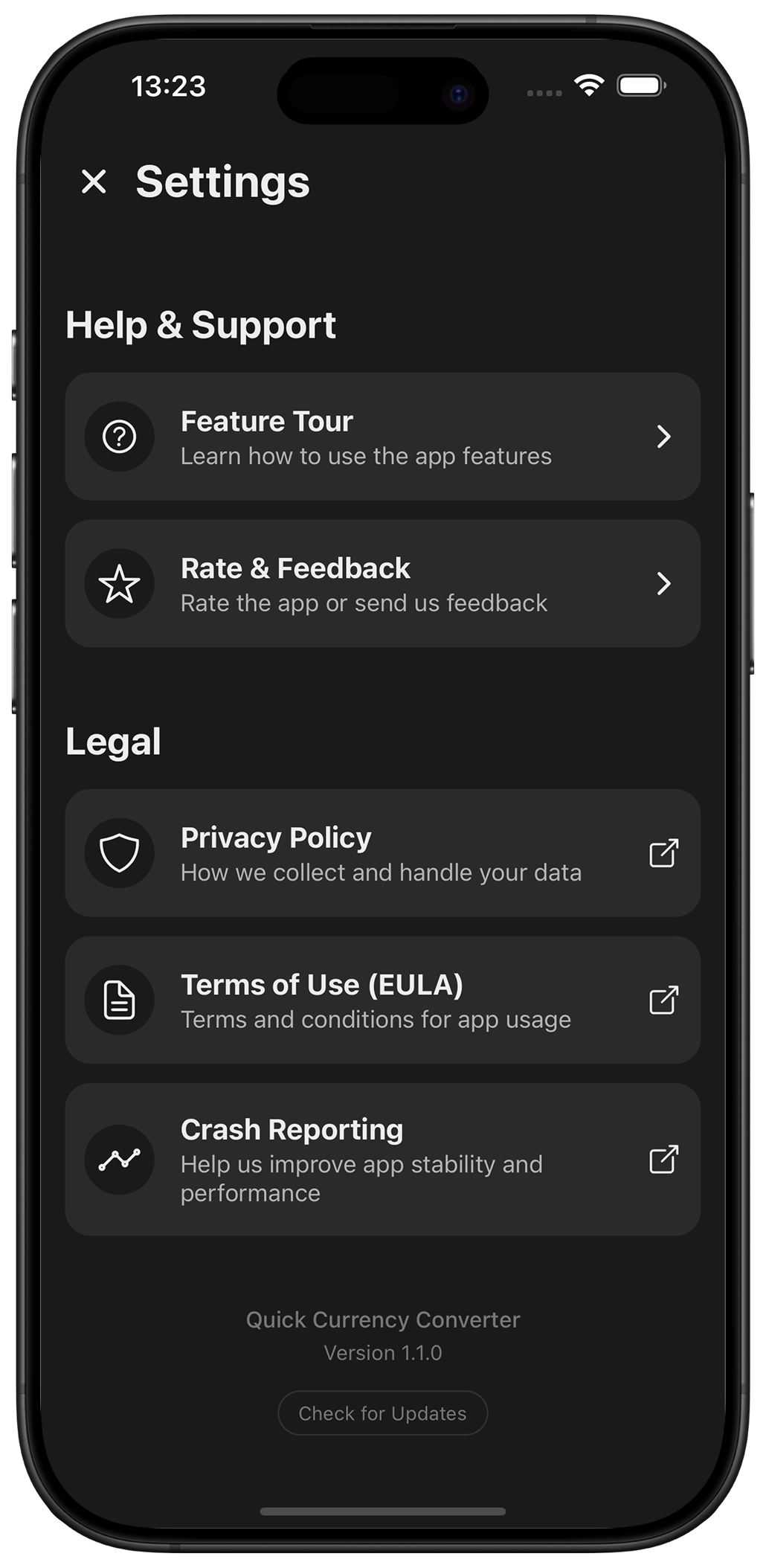Select the line-graph Crash Reporting icon

pyautogui.click(x=120, y=1160)
